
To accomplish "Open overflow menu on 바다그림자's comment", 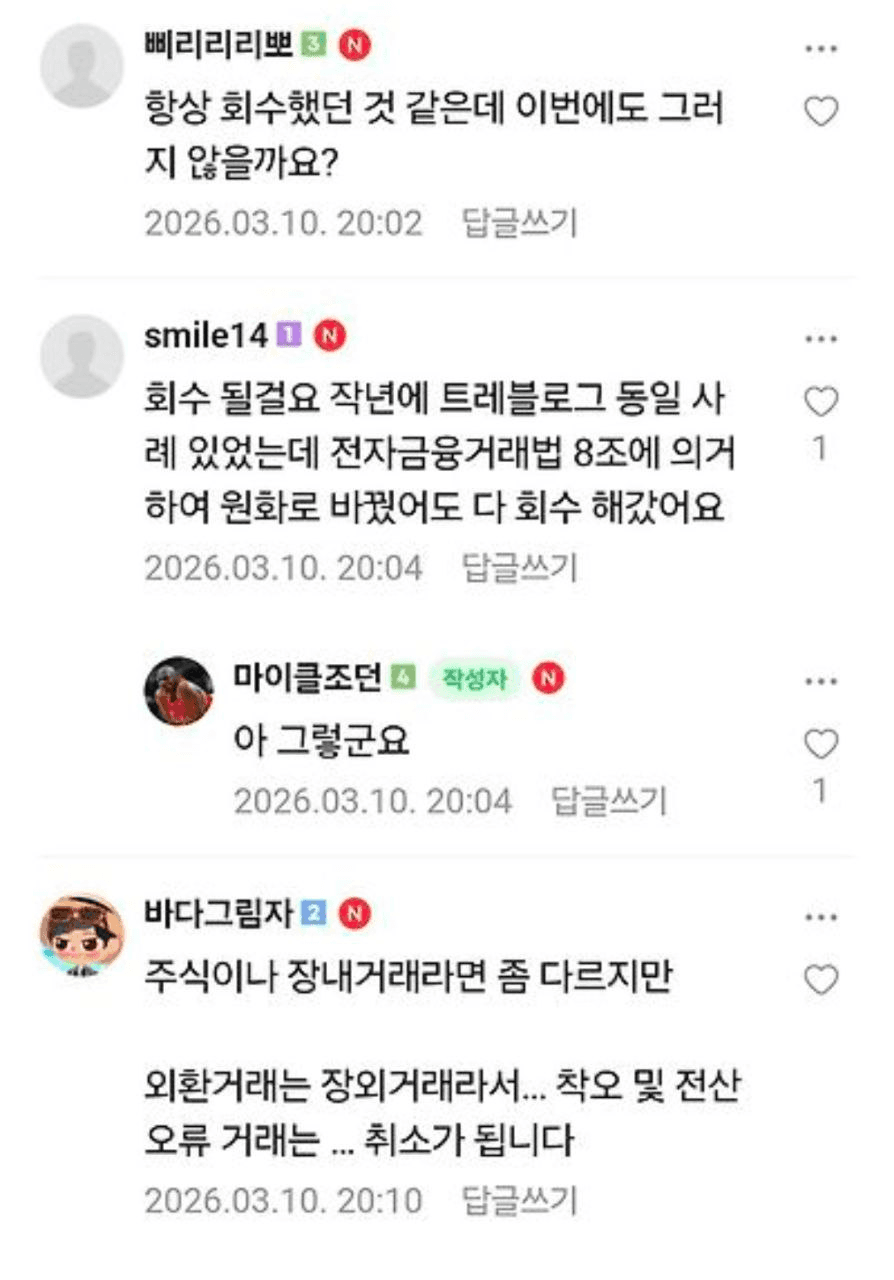I will tap(821, 917).
